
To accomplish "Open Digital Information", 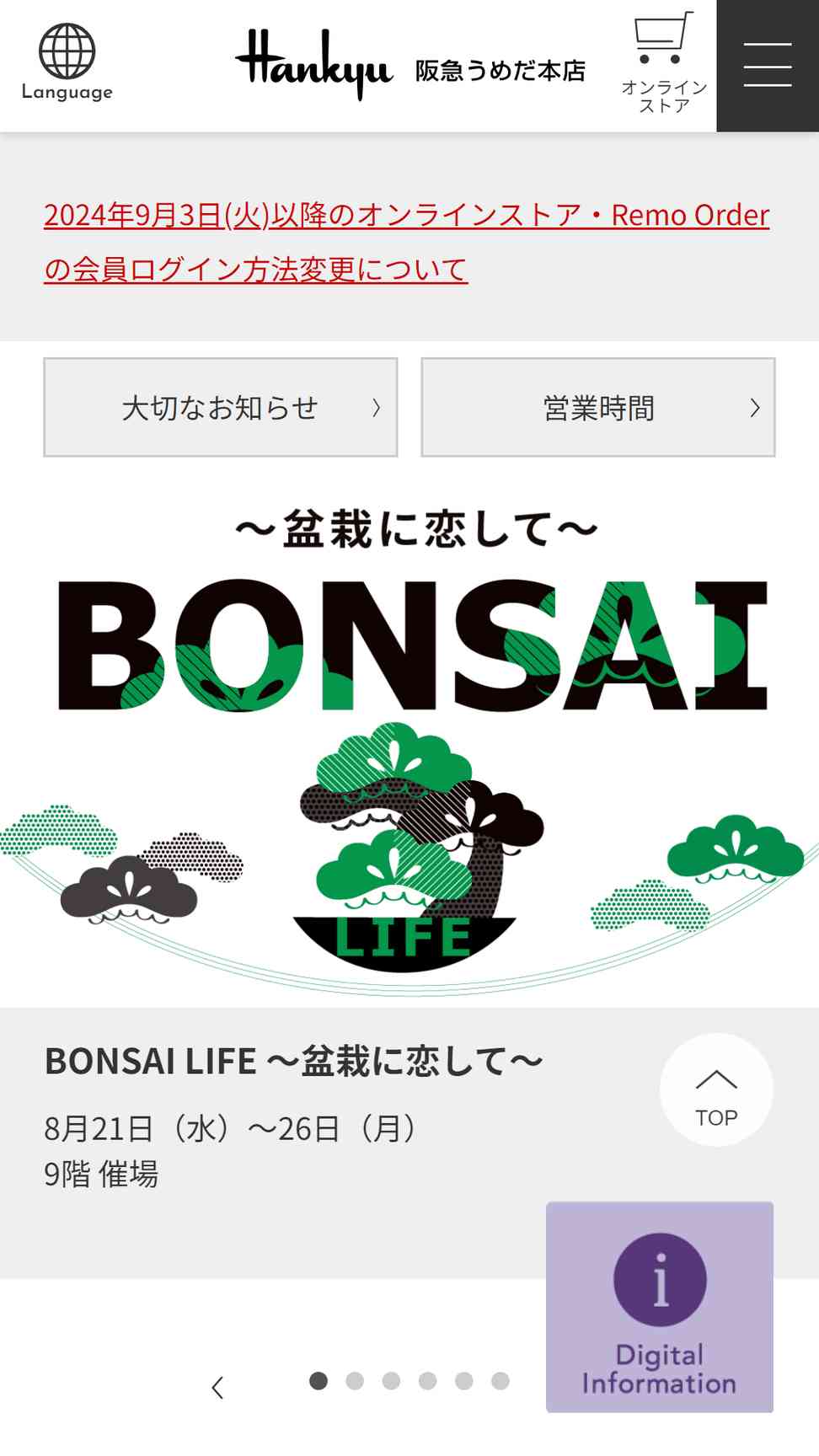I will 659,1306.
